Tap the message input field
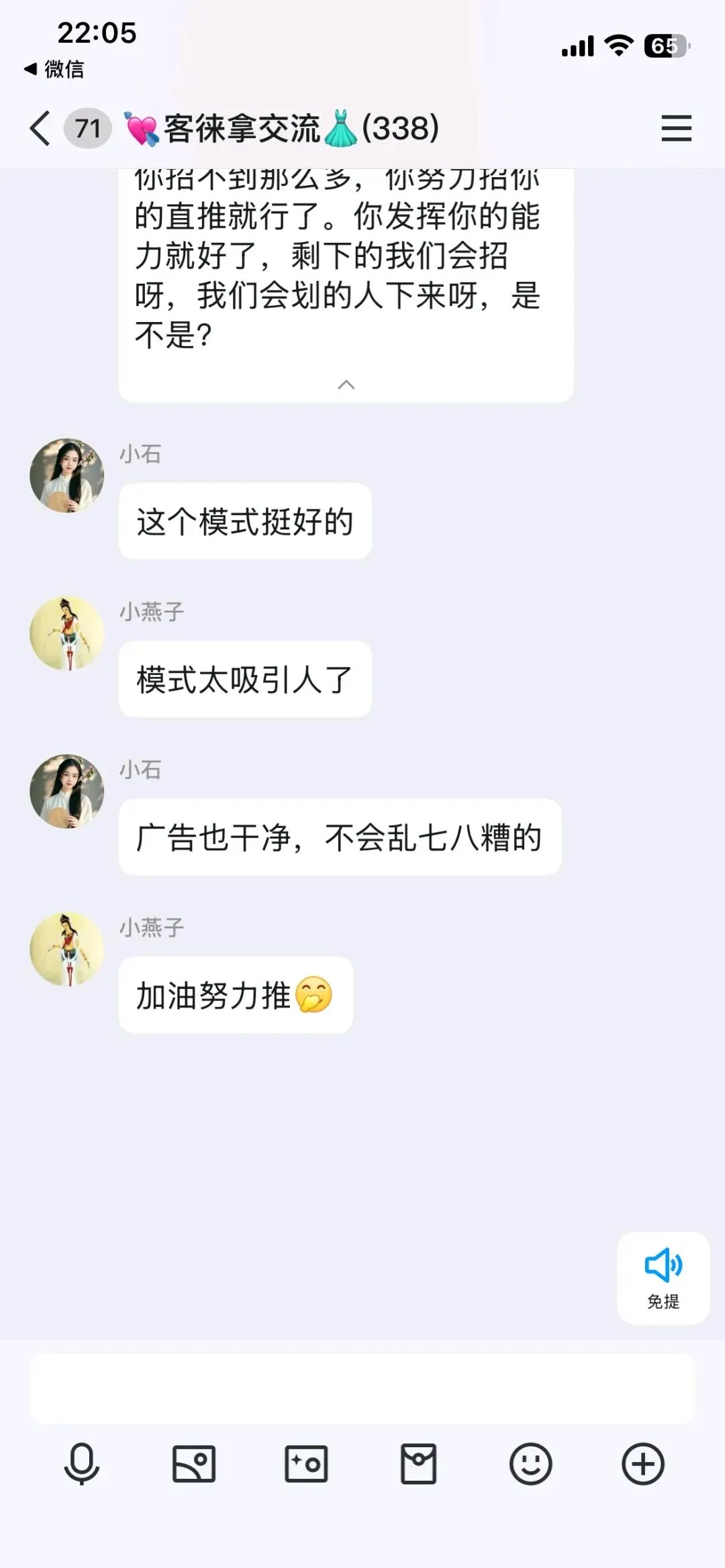This screenshot has width=725, height=1568. click(362, 1388)
